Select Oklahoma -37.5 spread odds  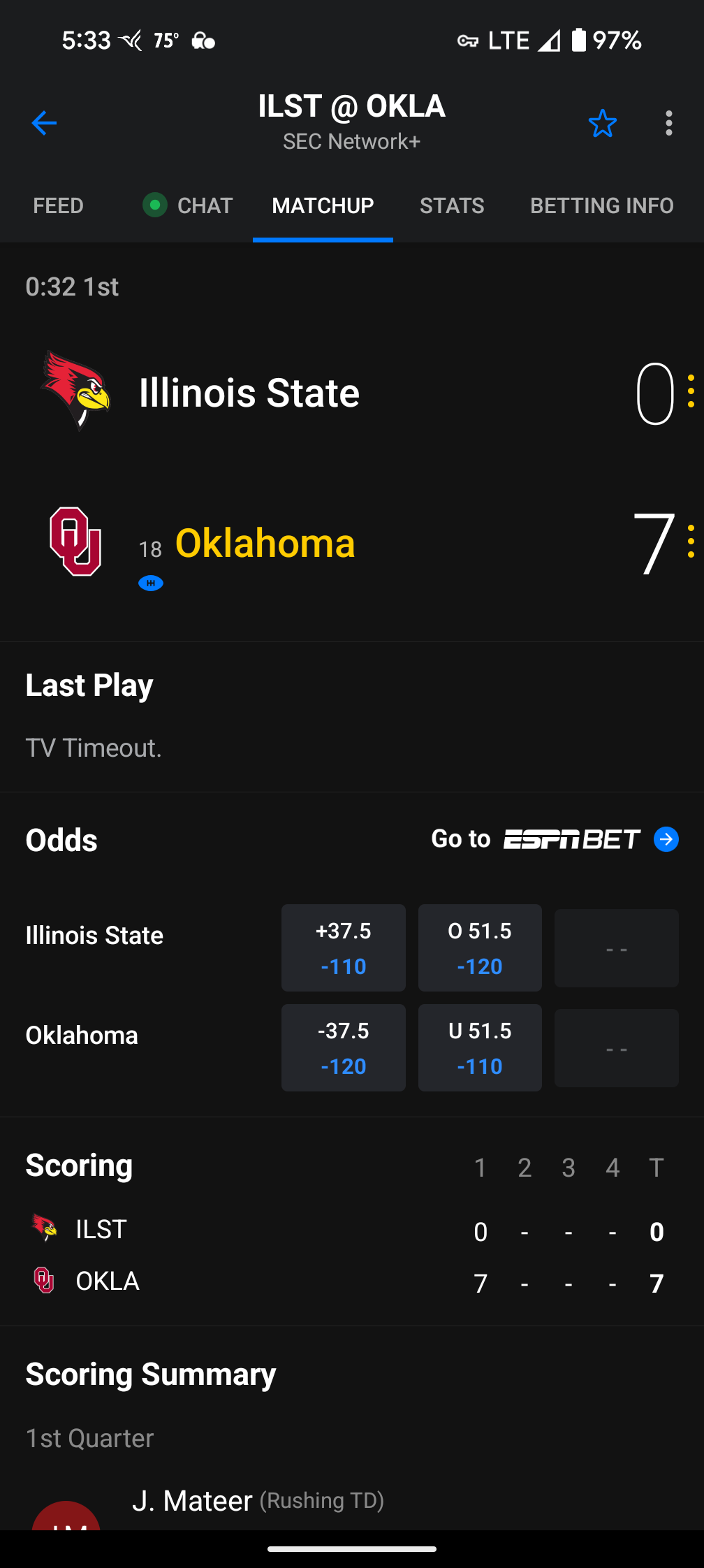pos(343,1047)
